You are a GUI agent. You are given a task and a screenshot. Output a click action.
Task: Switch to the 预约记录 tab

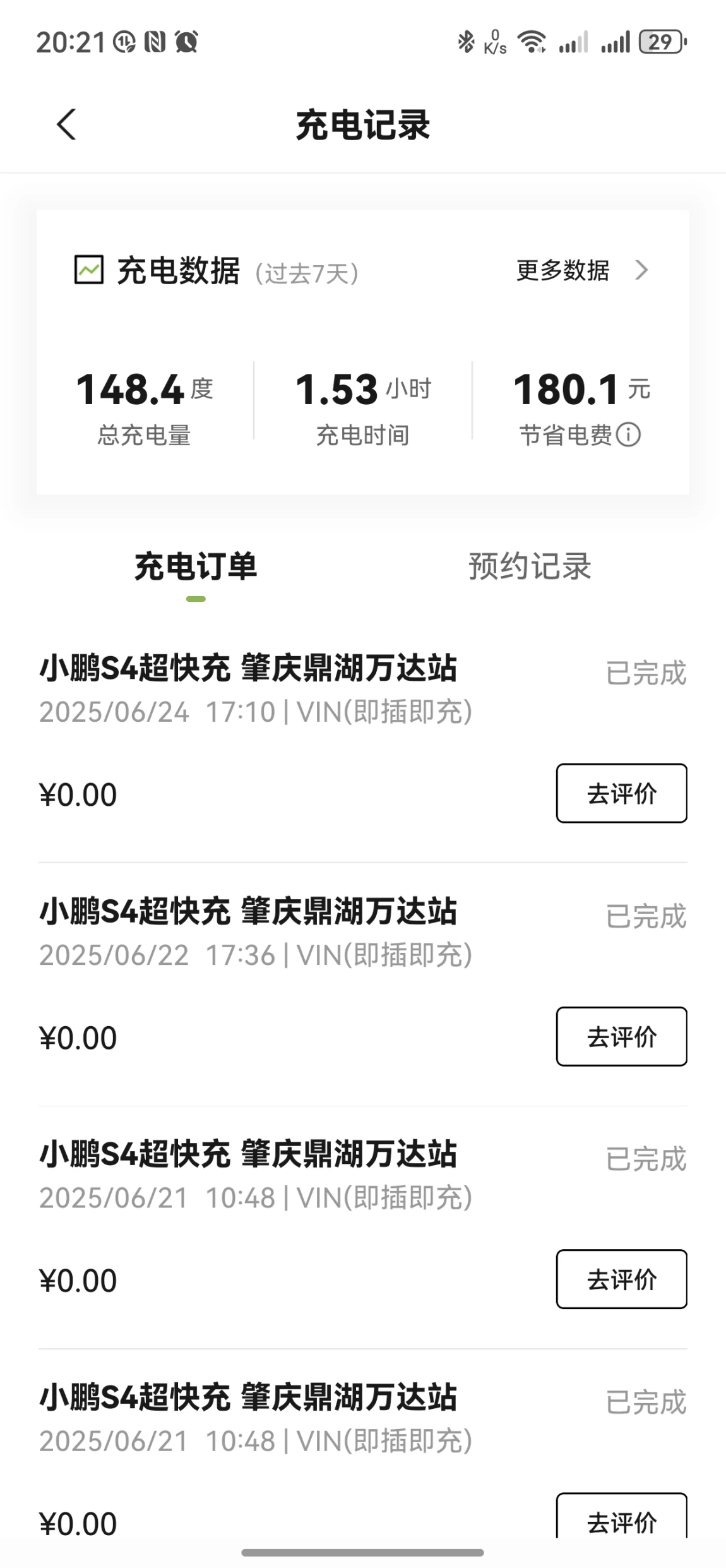coord(530,566)
